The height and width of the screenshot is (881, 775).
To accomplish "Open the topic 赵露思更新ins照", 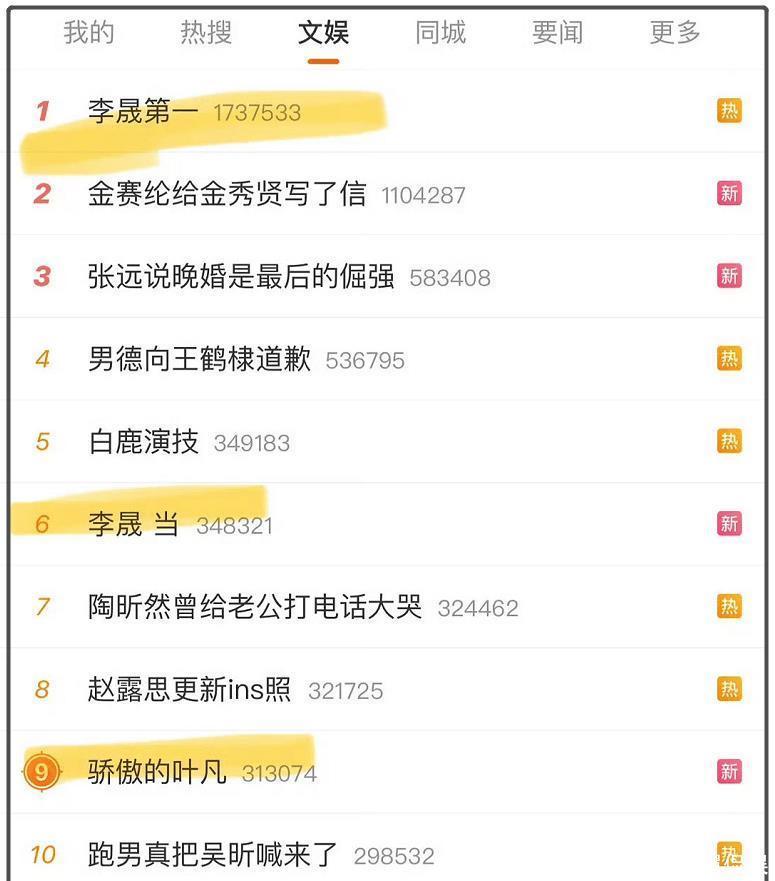I will click(189, 690).
